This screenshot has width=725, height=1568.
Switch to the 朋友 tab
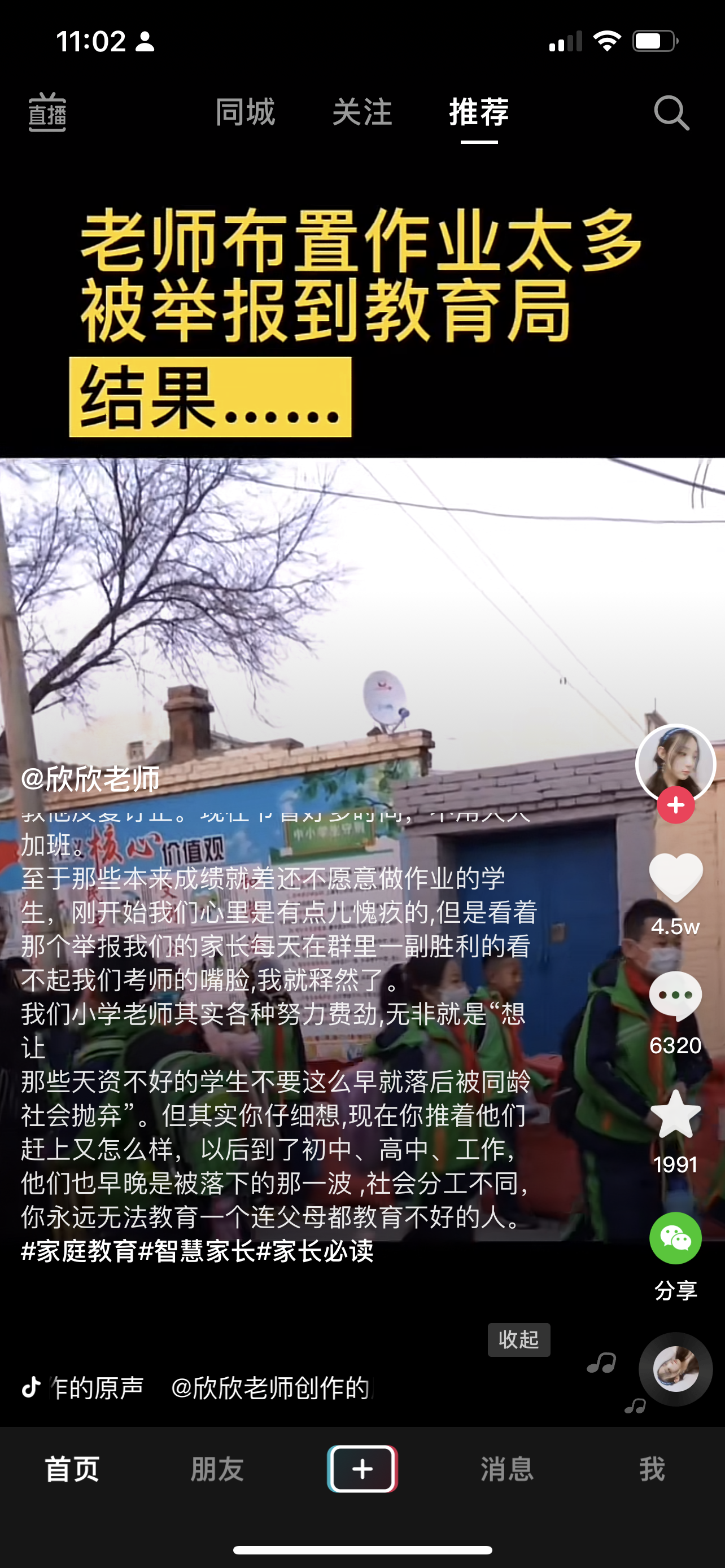217,1469
